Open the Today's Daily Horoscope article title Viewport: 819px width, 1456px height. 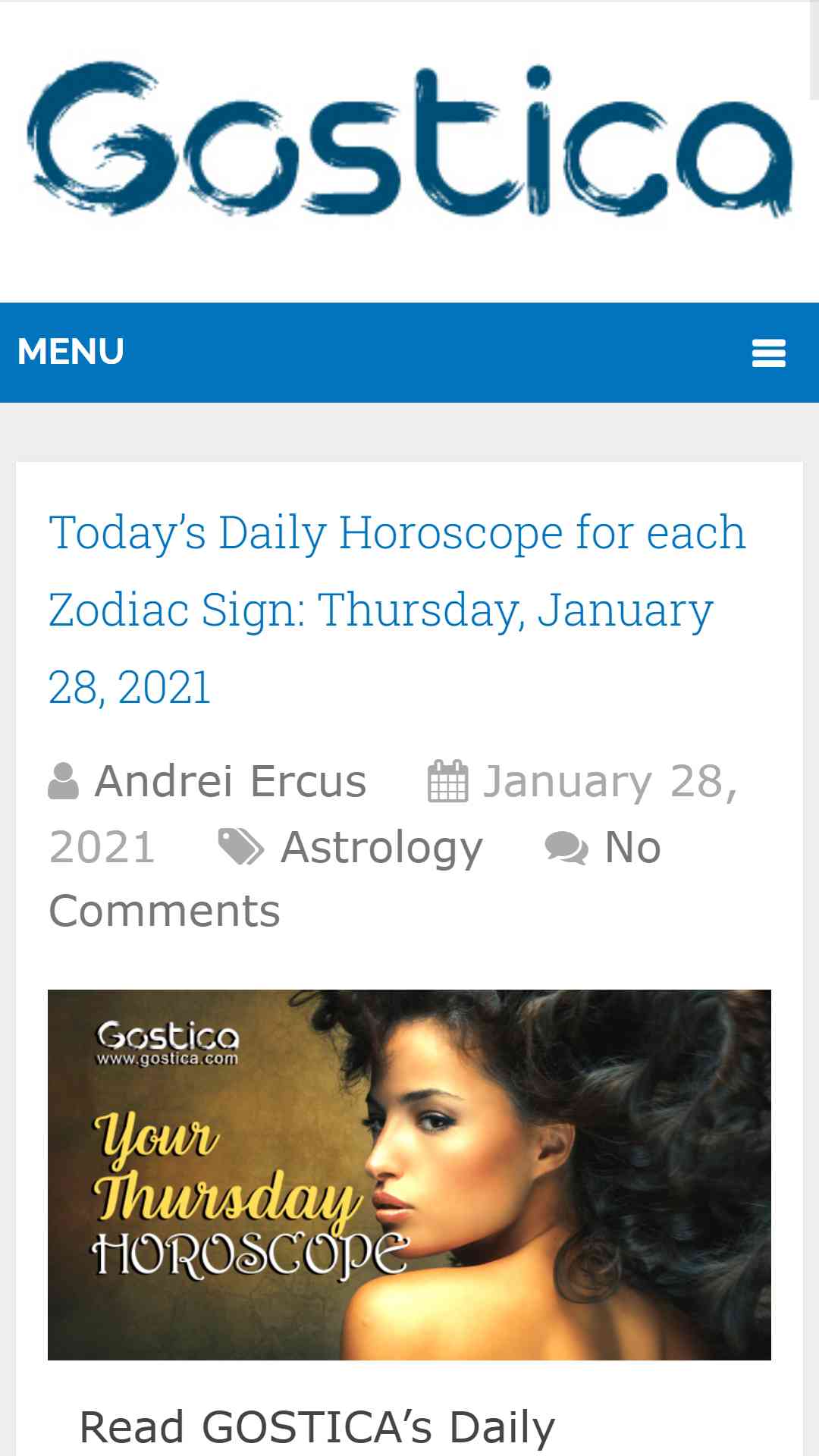click(x=397, y=609)
